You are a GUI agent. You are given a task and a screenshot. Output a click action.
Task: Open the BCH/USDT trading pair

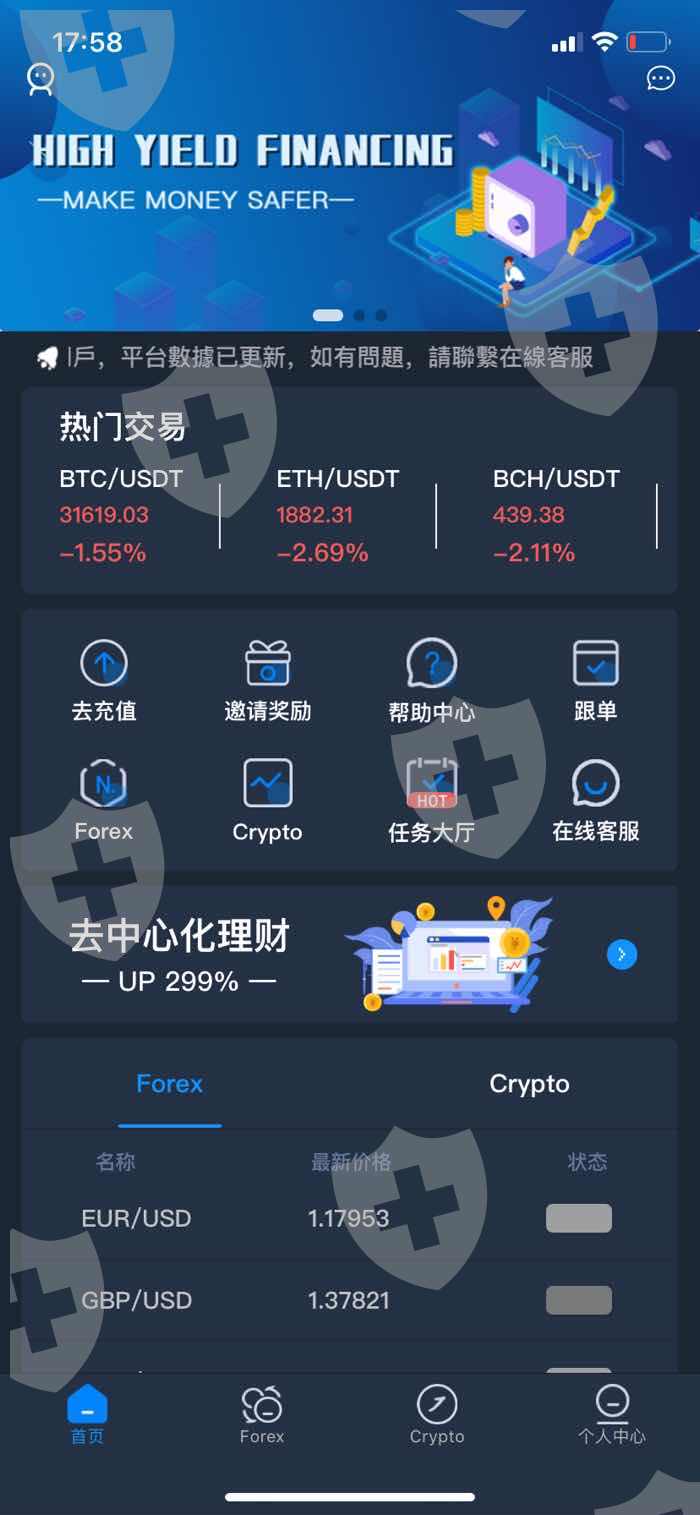(x=556, y=515)
